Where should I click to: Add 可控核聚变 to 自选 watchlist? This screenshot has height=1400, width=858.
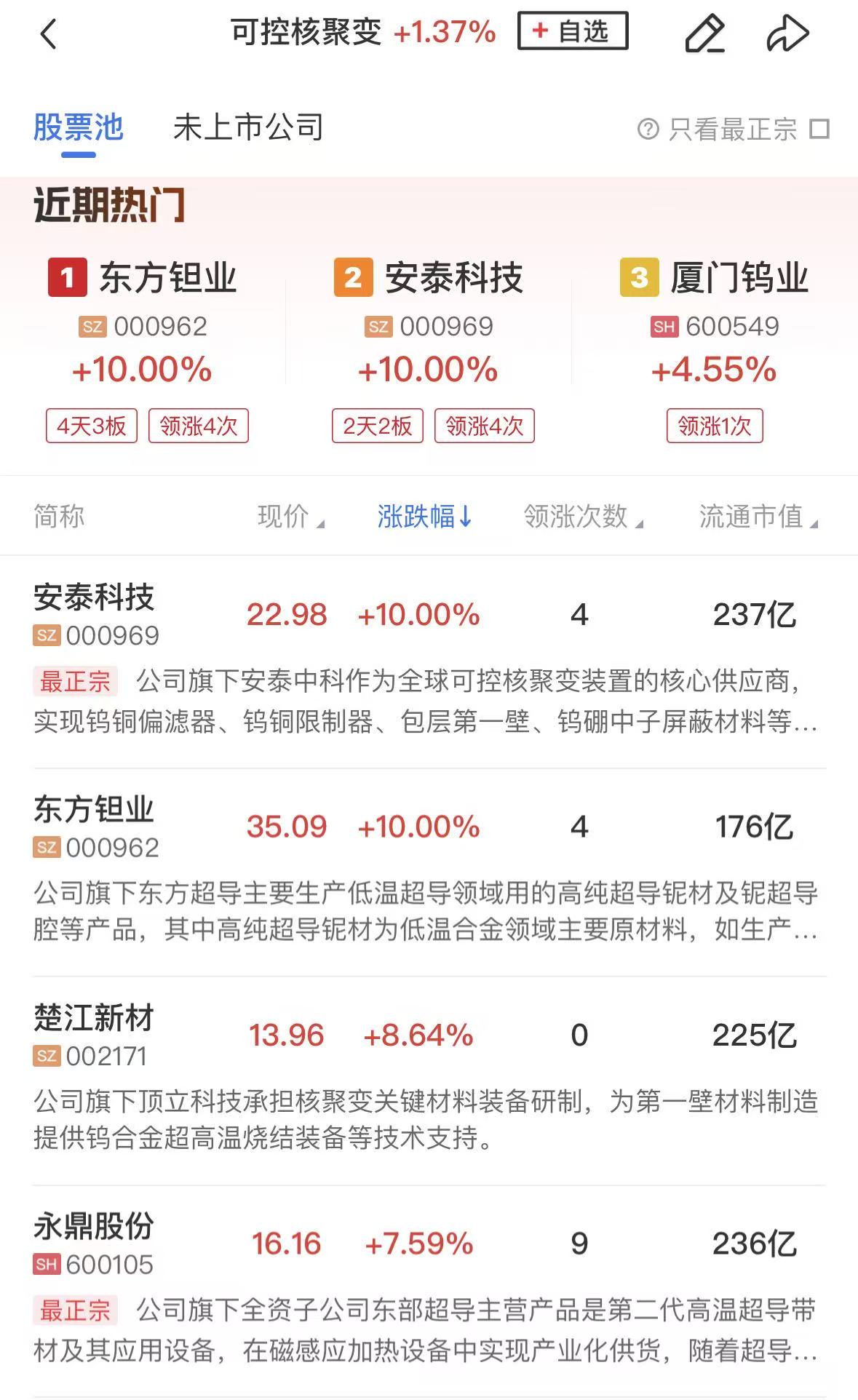572,31
